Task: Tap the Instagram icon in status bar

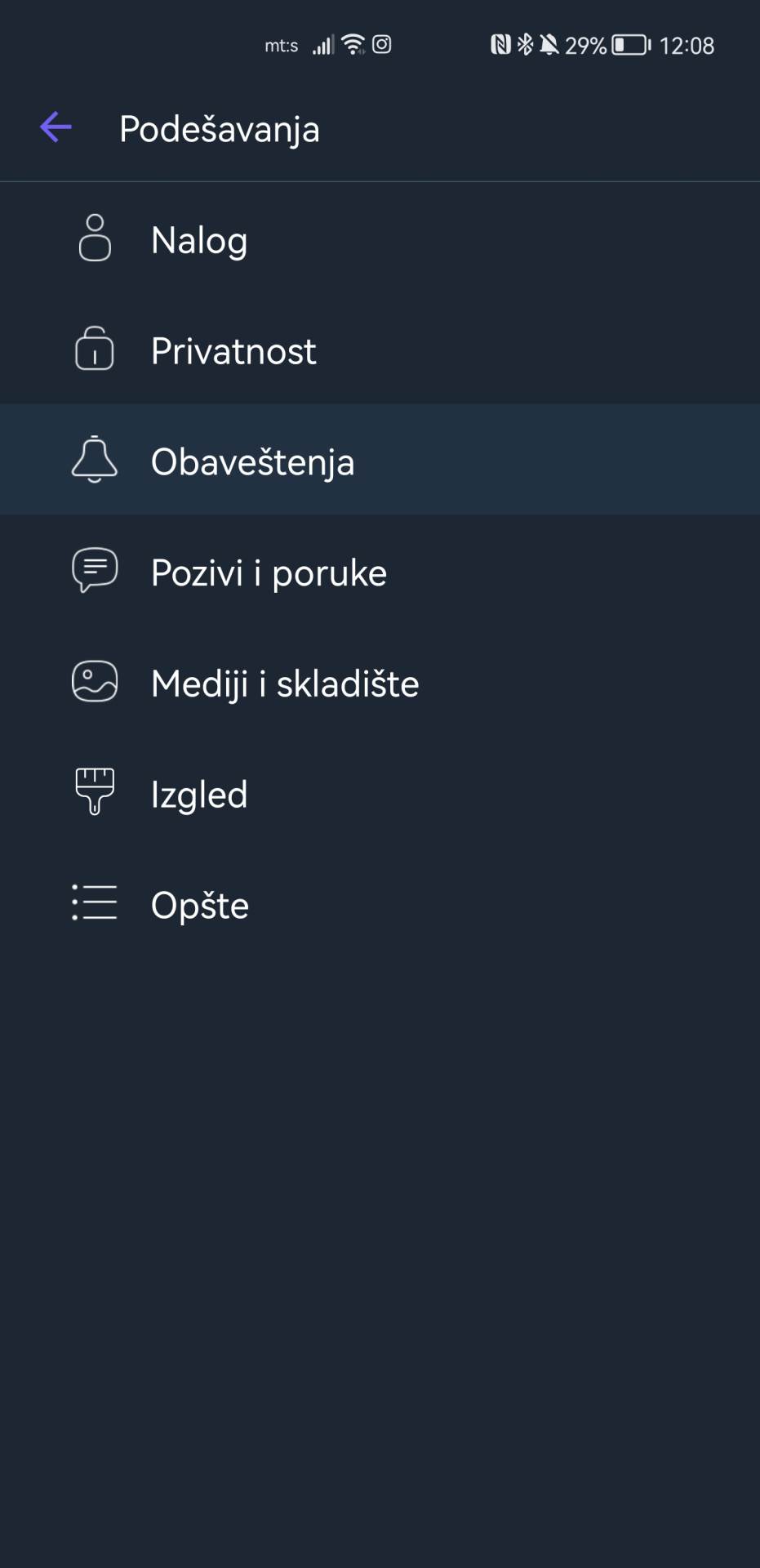Action: click(x=381, y=44)
